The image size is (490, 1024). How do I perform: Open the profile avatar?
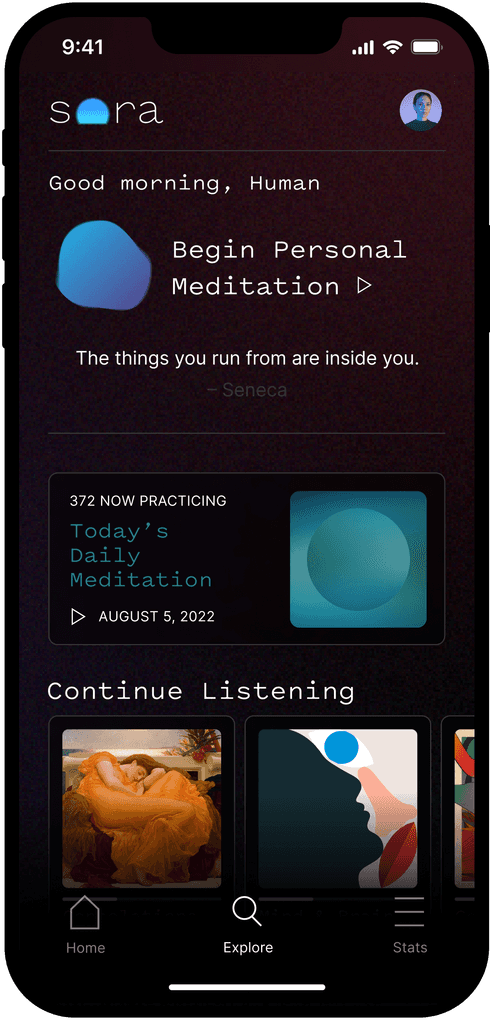[421, 110]
